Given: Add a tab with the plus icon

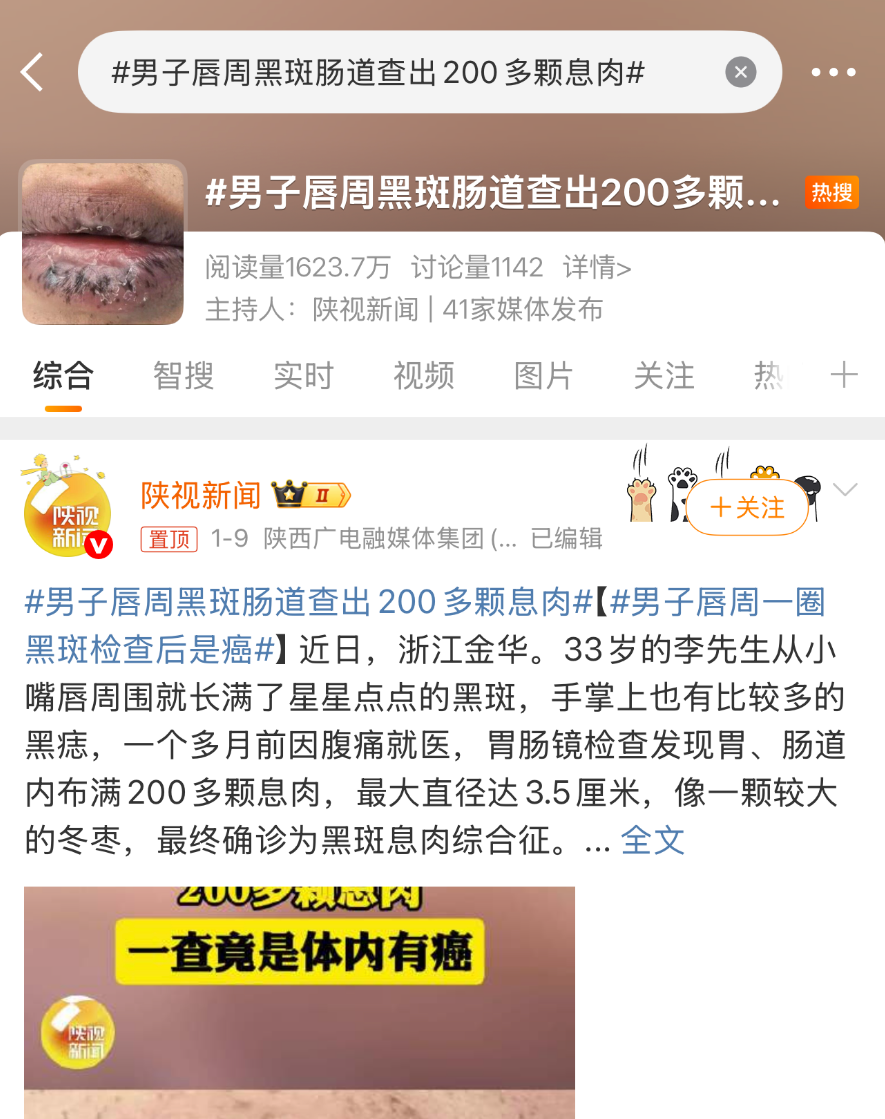Looking at the screenshot, I should [x=844, y=376].
